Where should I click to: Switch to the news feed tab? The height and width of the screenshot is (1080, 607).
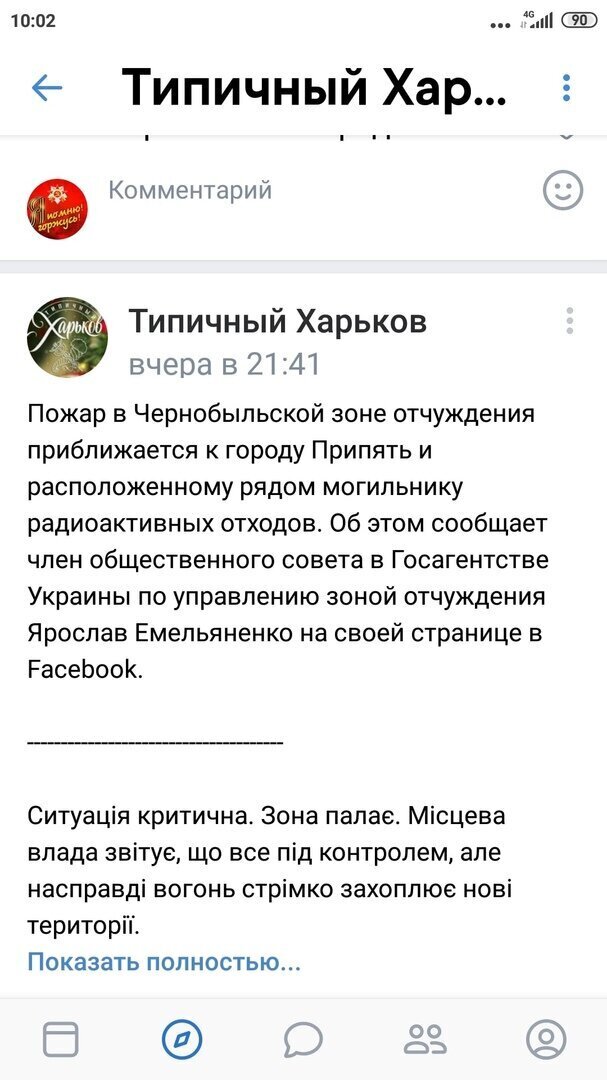point(61,1039)
